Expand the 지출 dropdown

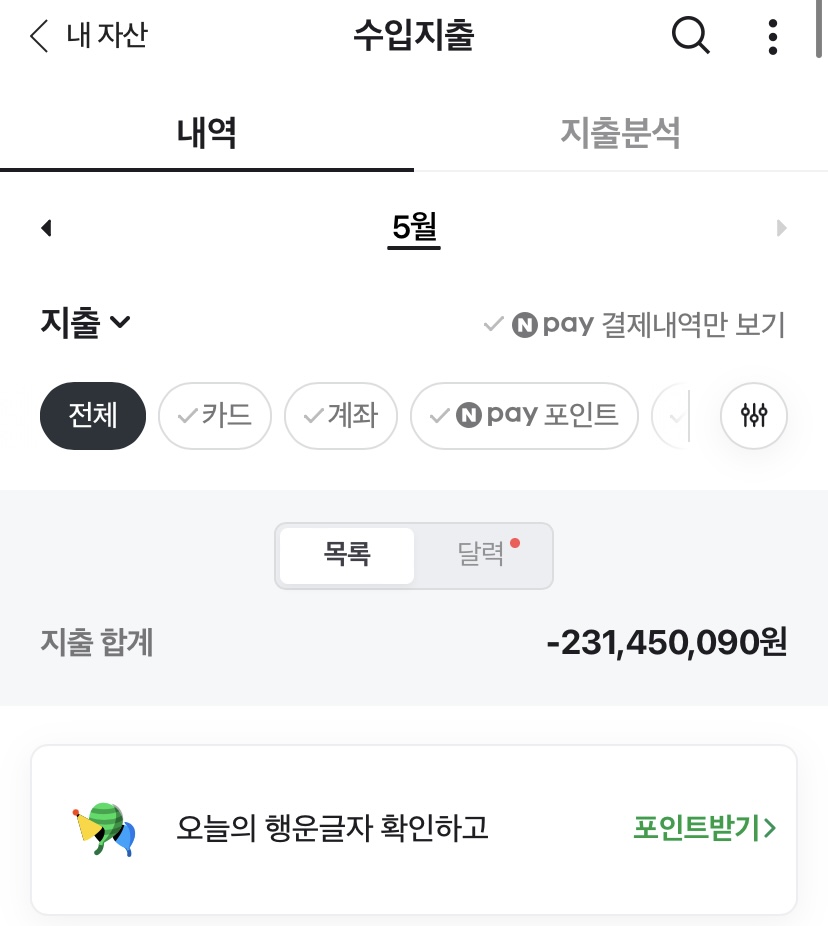86,323
